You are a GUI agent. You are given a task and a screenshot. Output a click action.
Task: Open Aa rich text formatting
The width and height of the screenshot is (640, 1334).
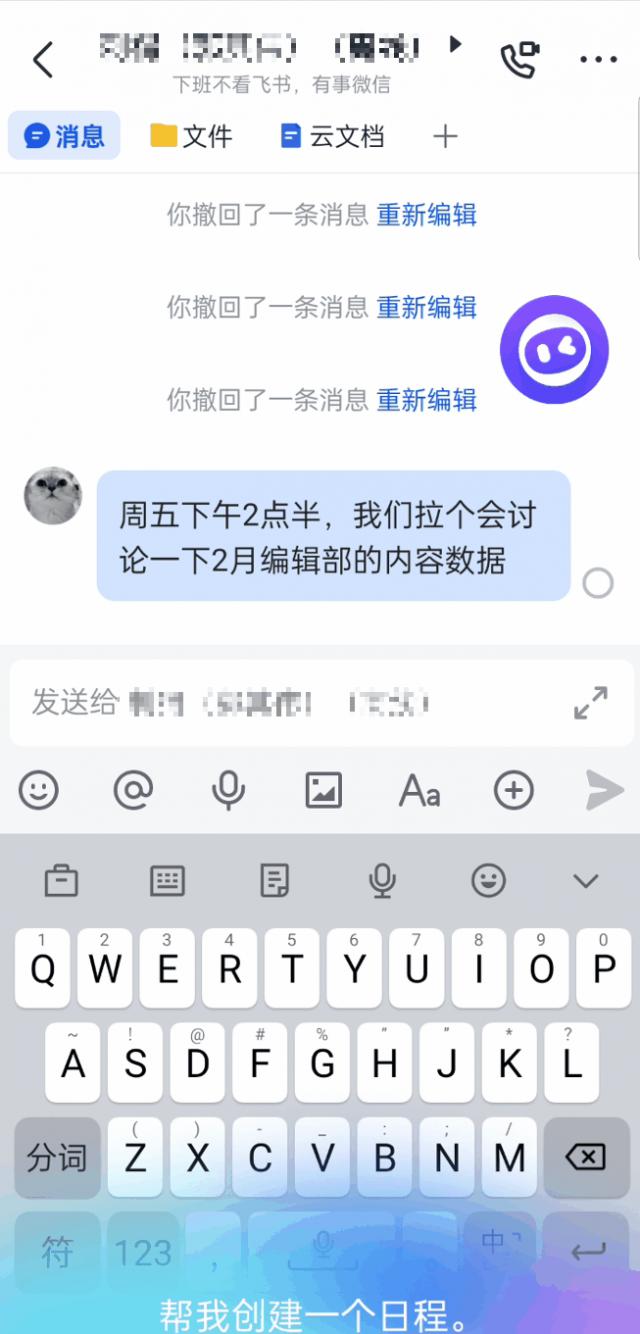coord(419,792)
